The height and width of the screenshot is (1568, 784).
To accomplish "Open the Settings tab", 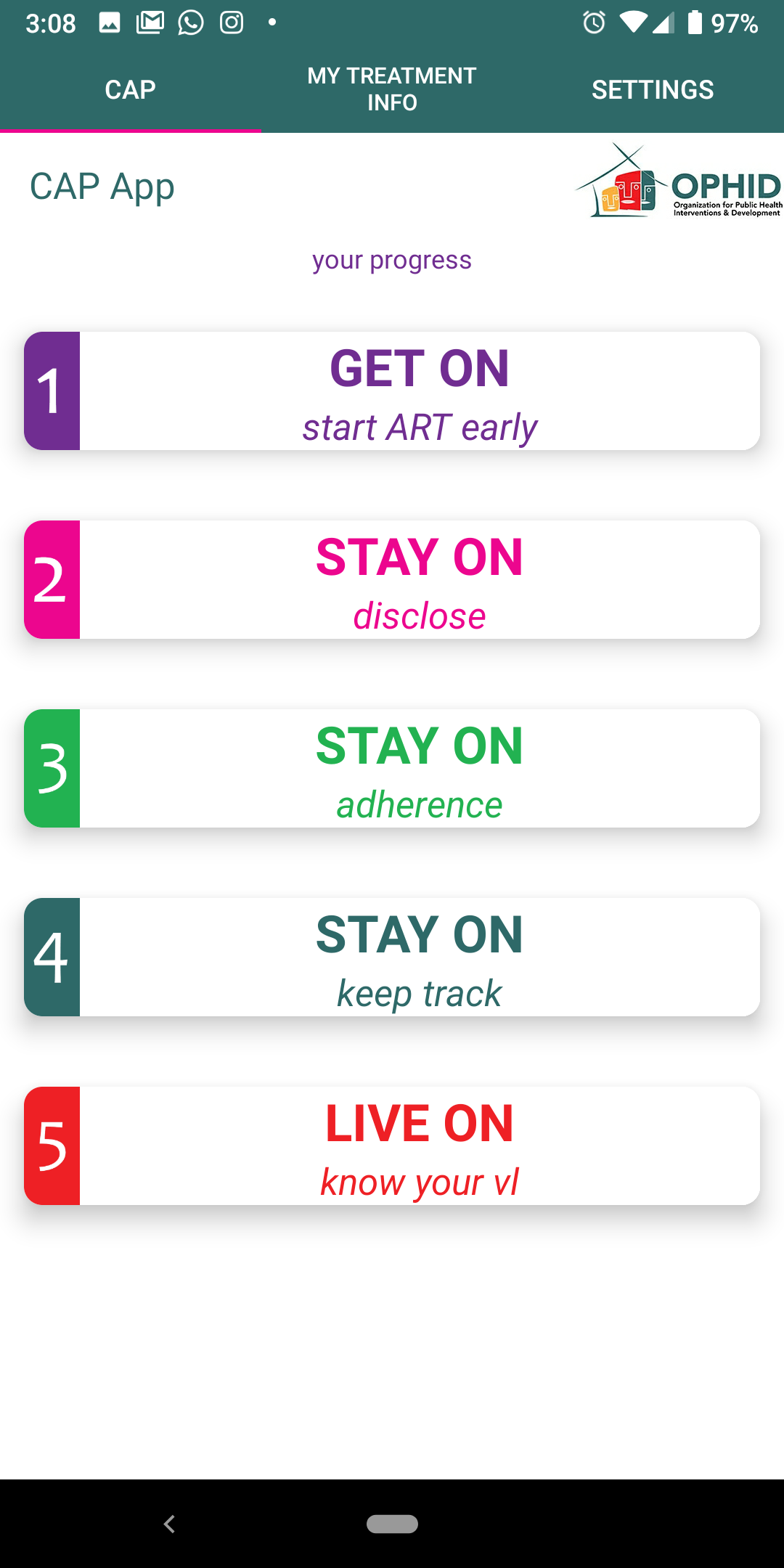I will [x=653, y=89].
